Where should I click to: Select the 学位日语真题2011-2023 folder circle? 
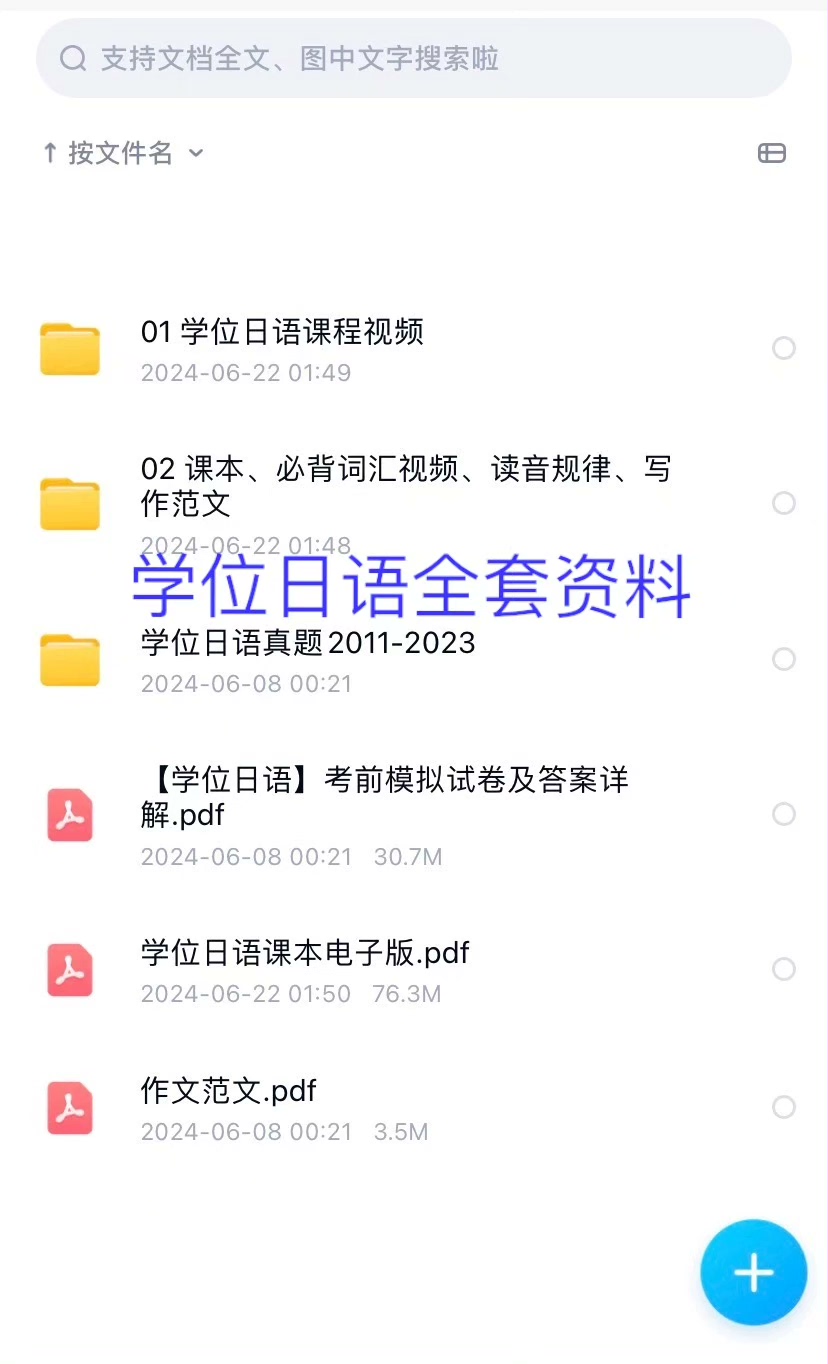784,659
